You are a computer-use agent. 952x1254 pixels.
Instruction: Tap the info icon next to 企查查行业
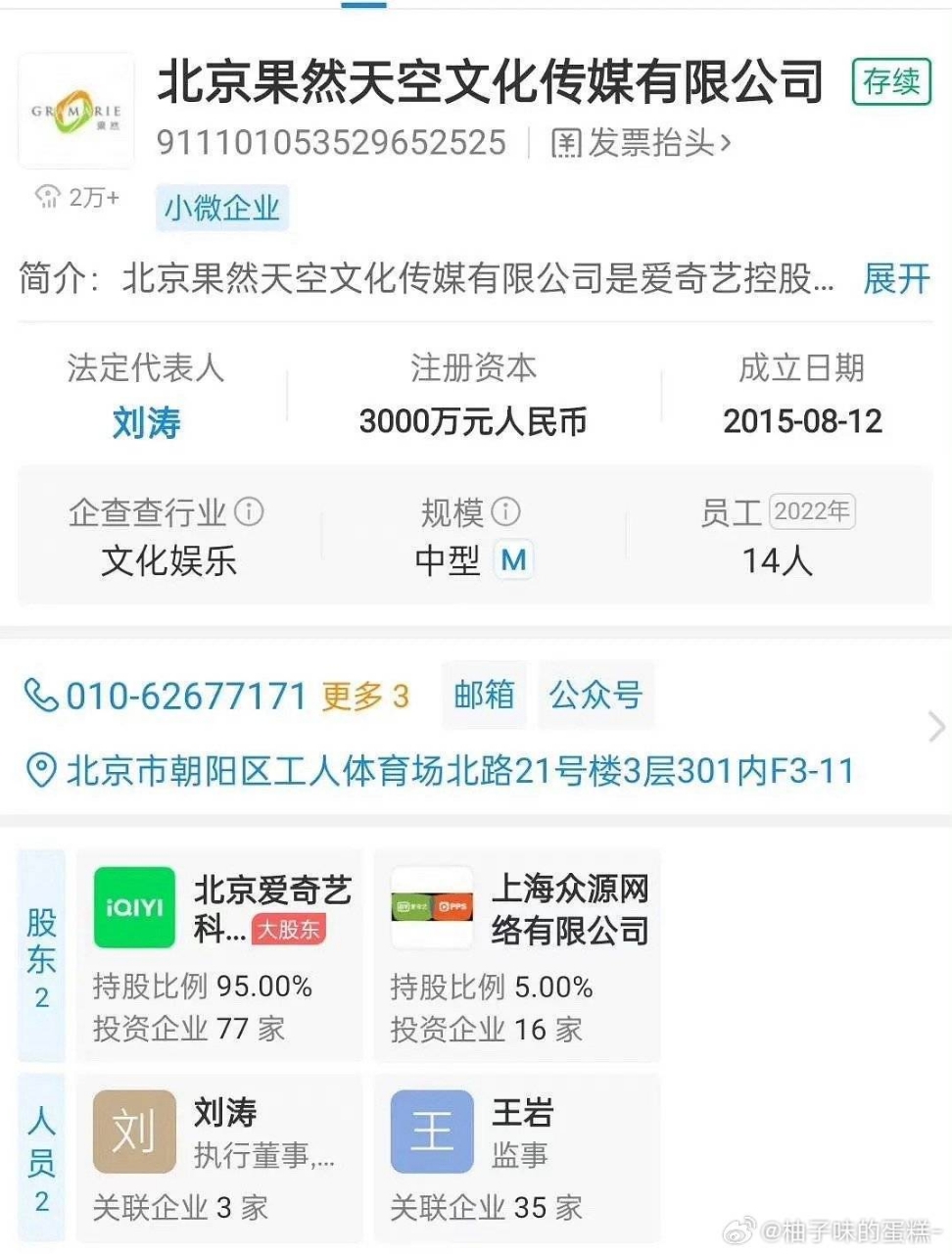[x=250, y=511]
